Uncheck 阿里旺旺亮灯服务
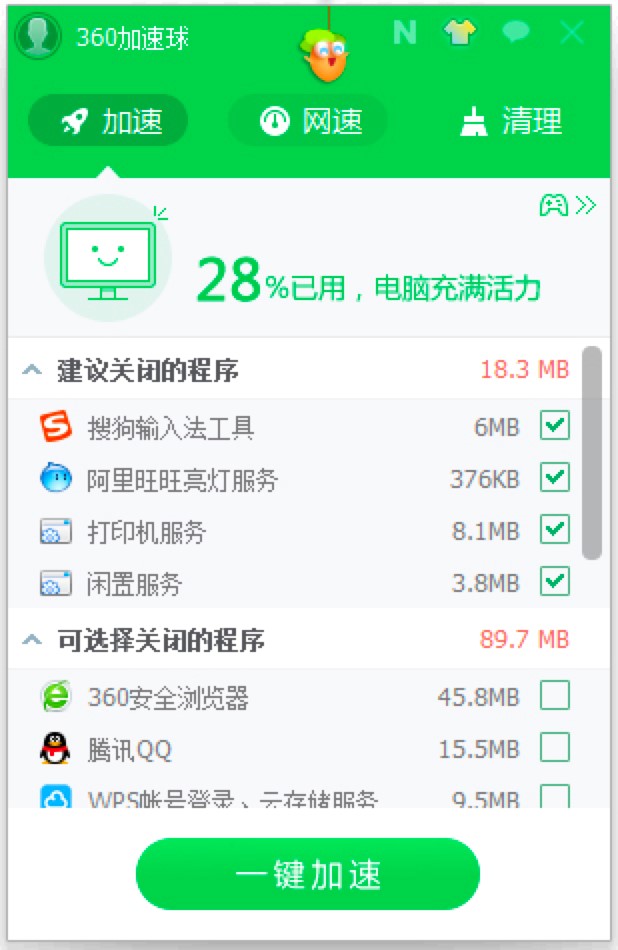This screenshot has height=950, width=618. (555, 479)
